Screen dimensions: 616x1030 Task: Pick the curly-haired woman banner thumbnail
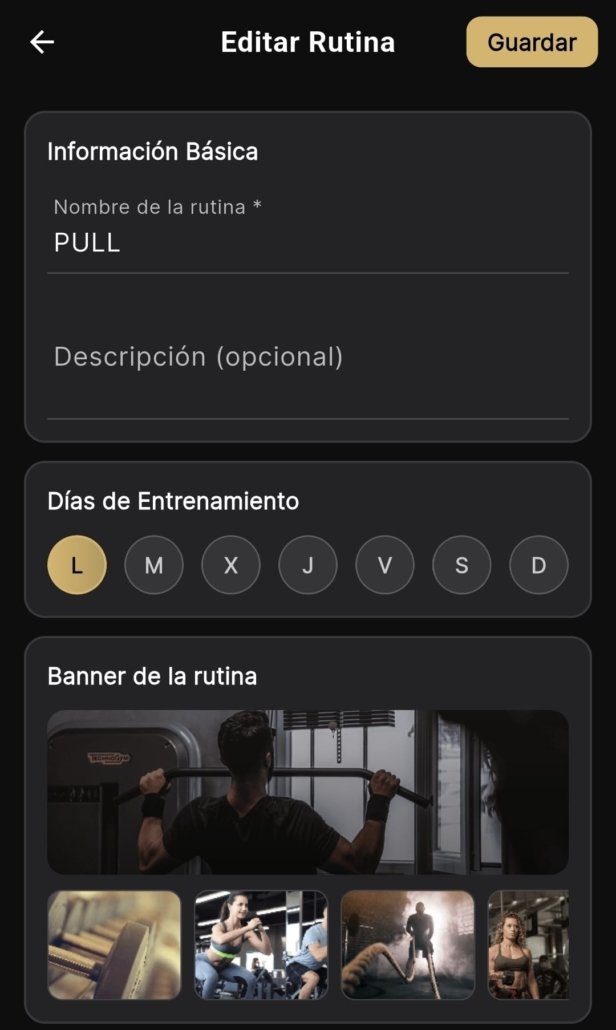point(528,945)
